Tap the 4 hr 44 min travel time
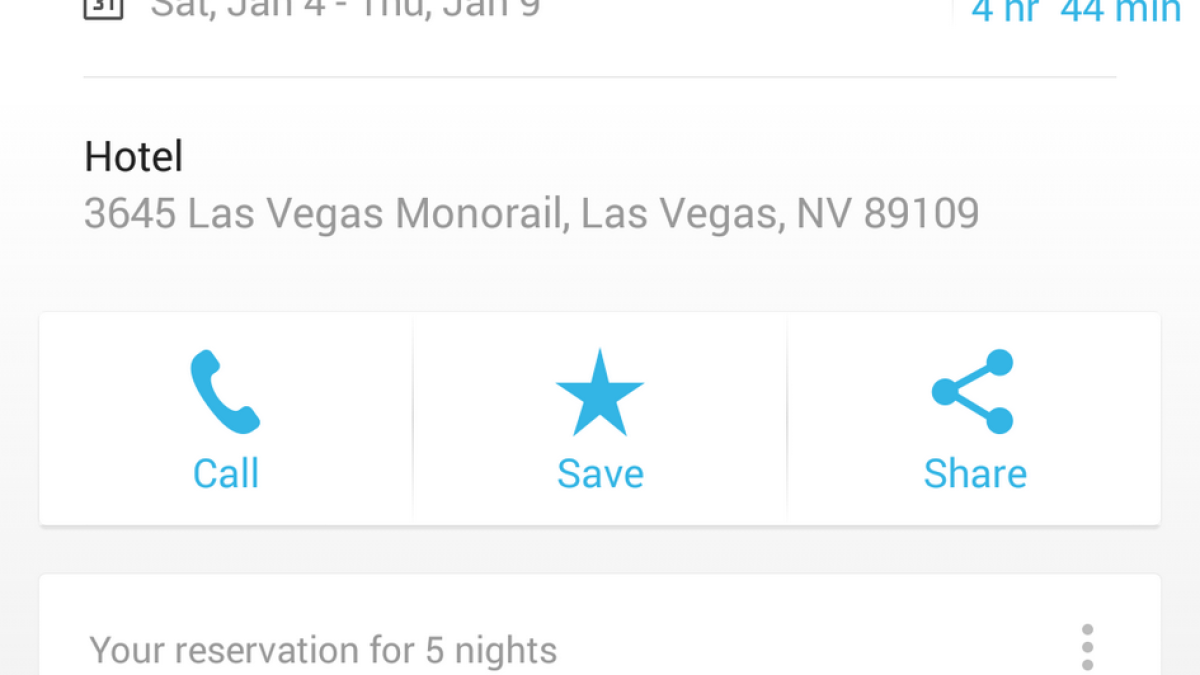 (1075, 13)
